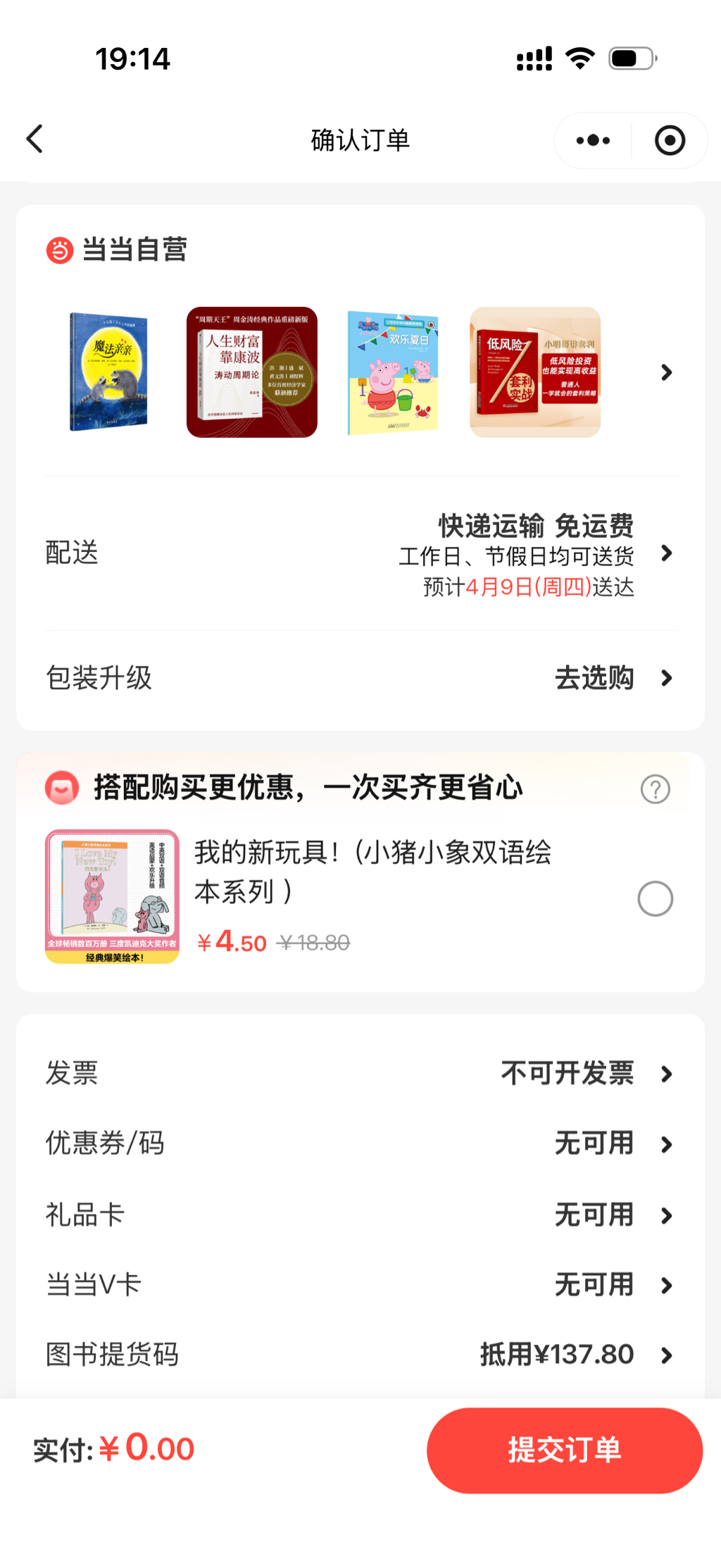Open the 发票 invoice row
Image resolution: width=721 pixels, height=1568 pixels.
[x=360, y=1074]
